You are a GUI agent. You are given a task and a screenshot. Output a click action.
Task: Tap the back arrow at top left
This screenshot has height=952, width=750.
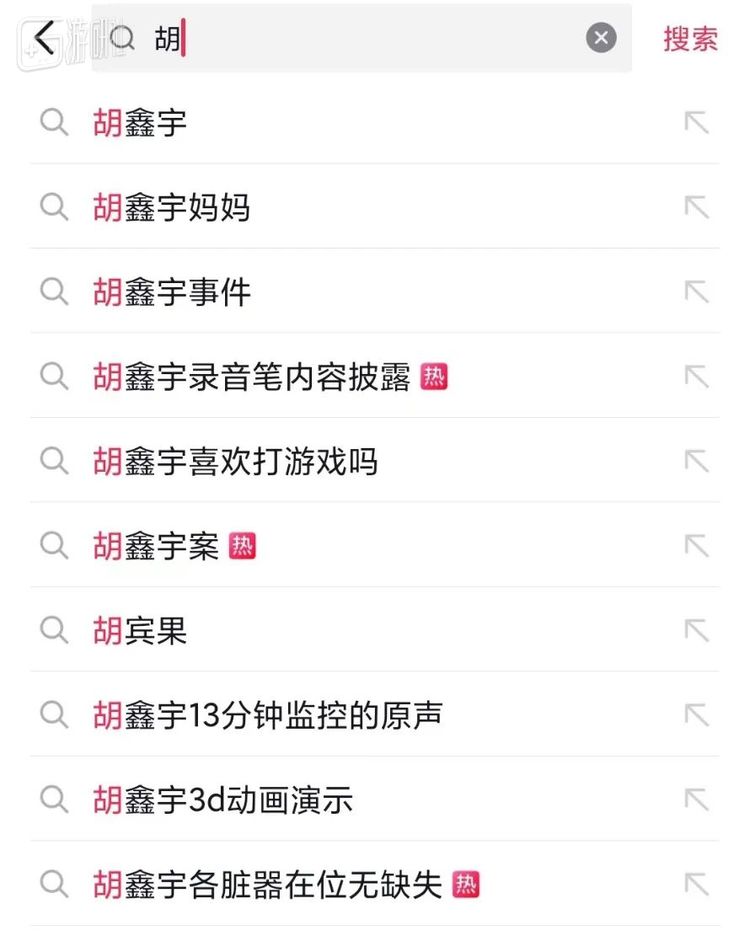(41, 37)
